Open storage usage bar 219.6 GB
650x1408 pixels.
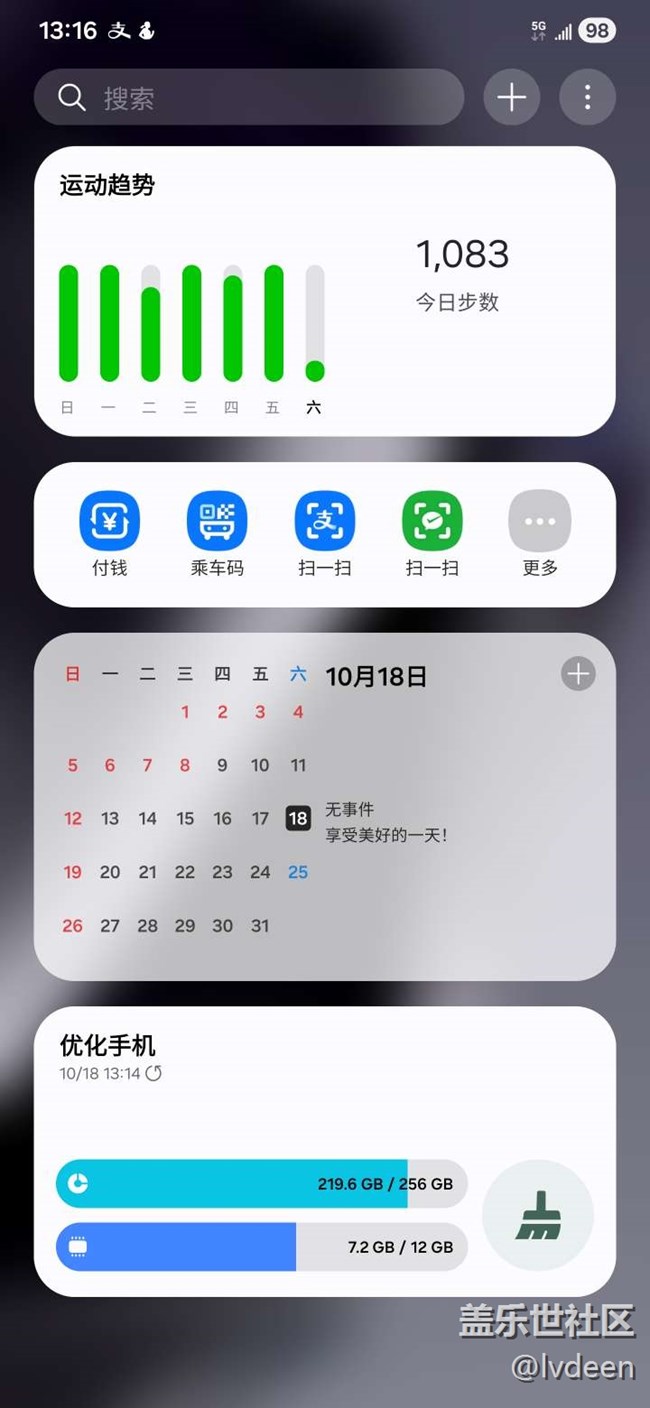point(261,1184)
